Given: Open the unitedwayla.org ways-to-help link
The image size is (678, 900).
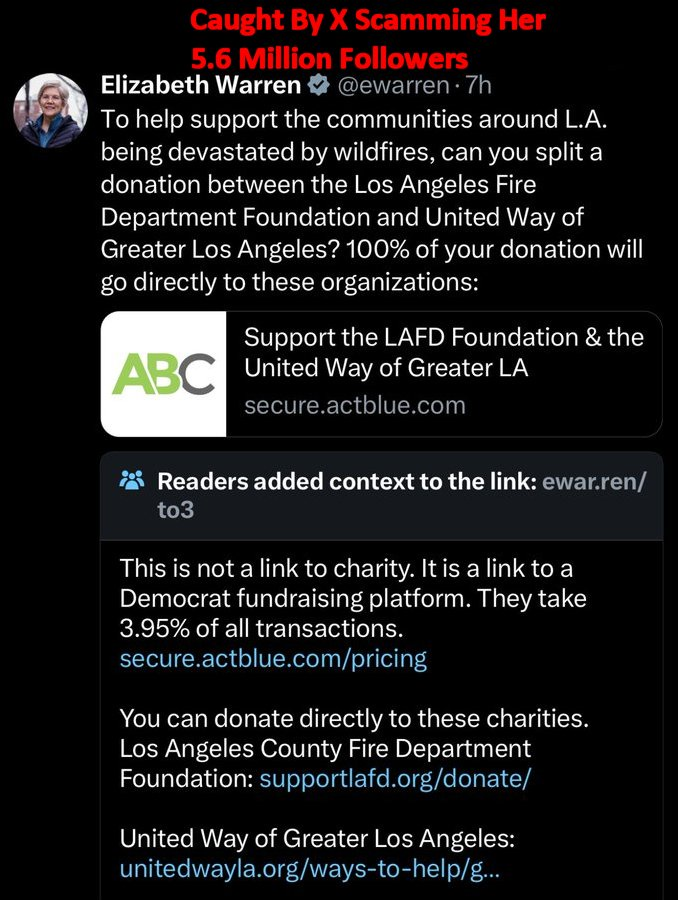Looking at the screenshot, I should click(310, 870).
